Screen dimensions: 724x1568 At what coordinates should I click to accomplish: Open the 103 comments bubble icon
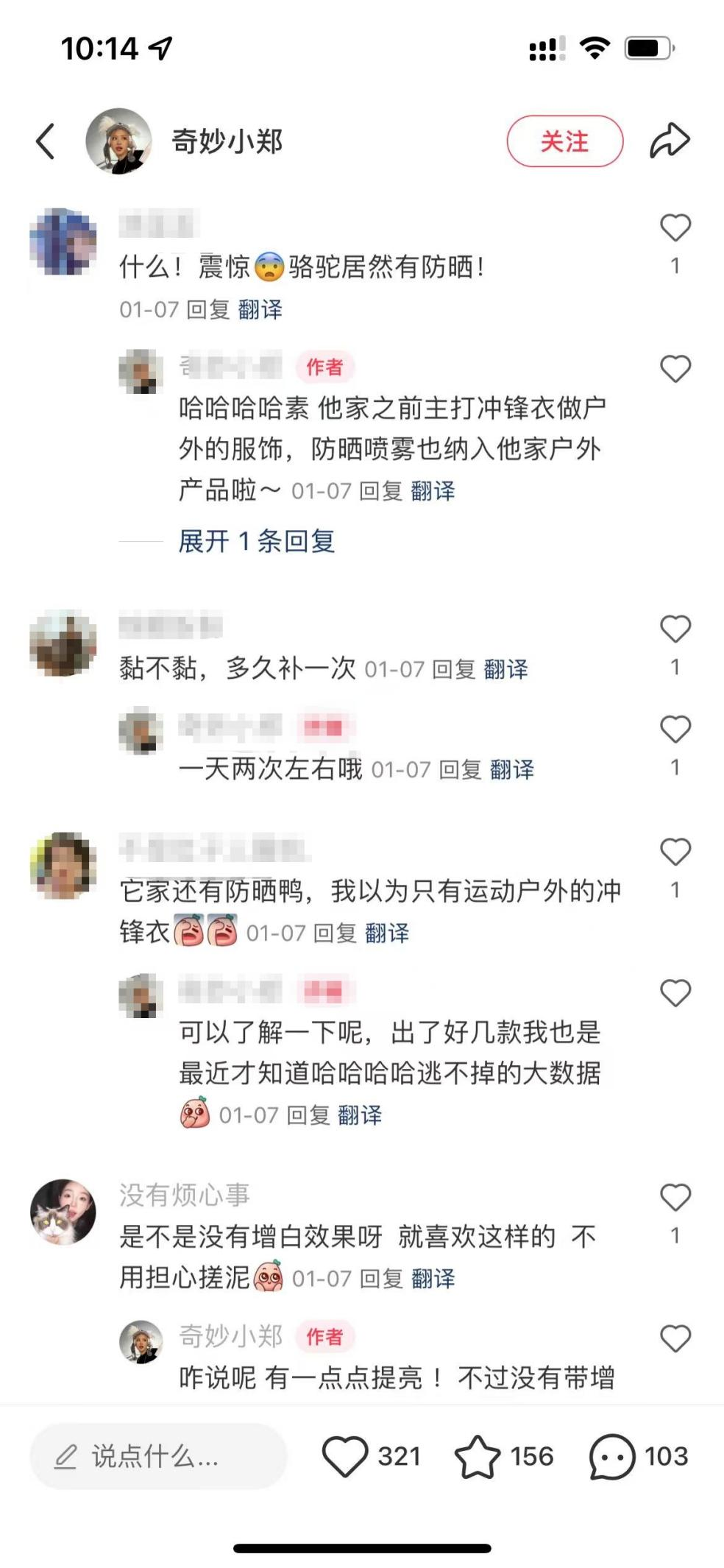tap(611, 1456)
